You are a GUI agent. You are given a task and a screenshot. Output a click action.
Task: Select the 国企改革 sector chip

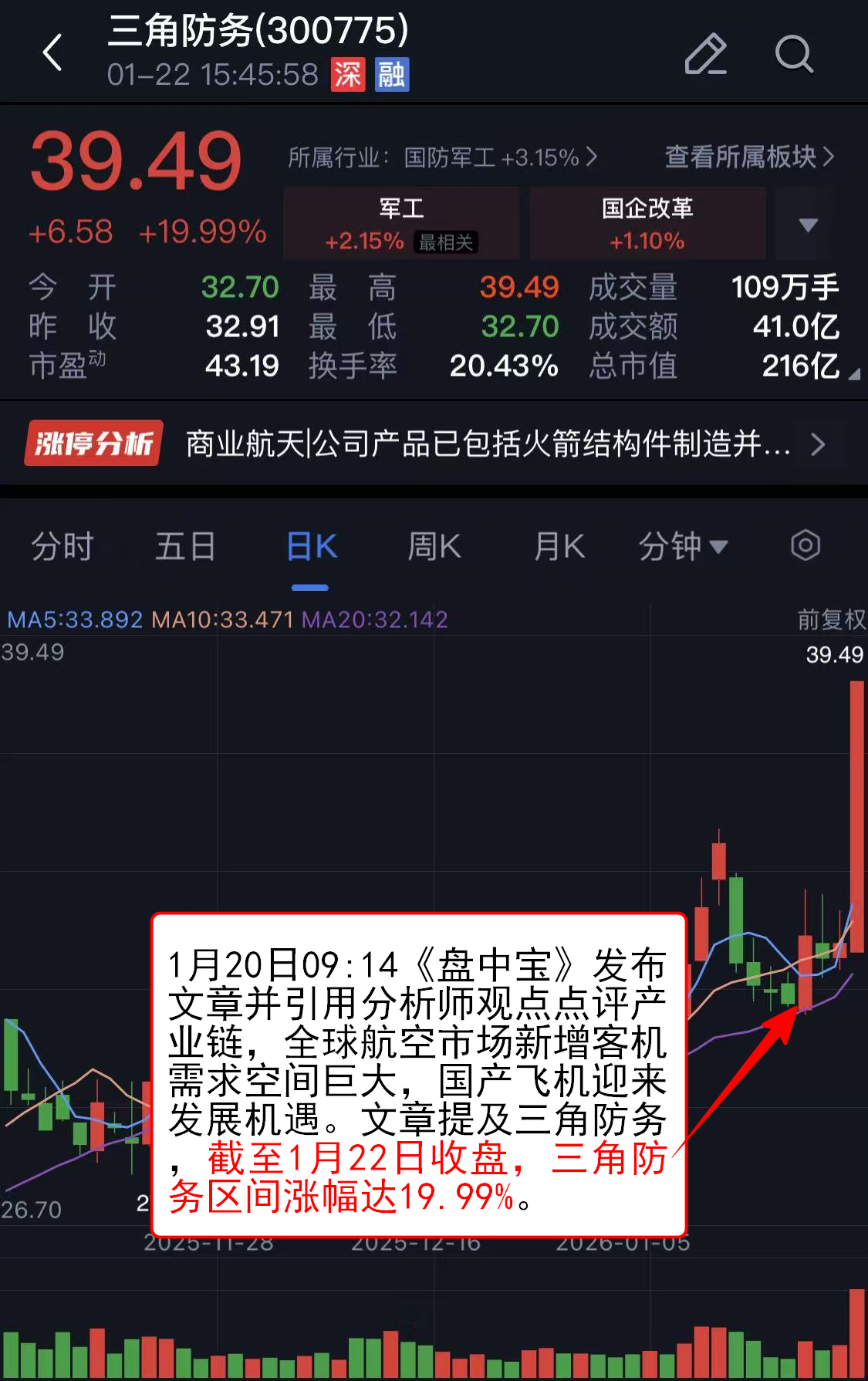click(x=647, y=224)
